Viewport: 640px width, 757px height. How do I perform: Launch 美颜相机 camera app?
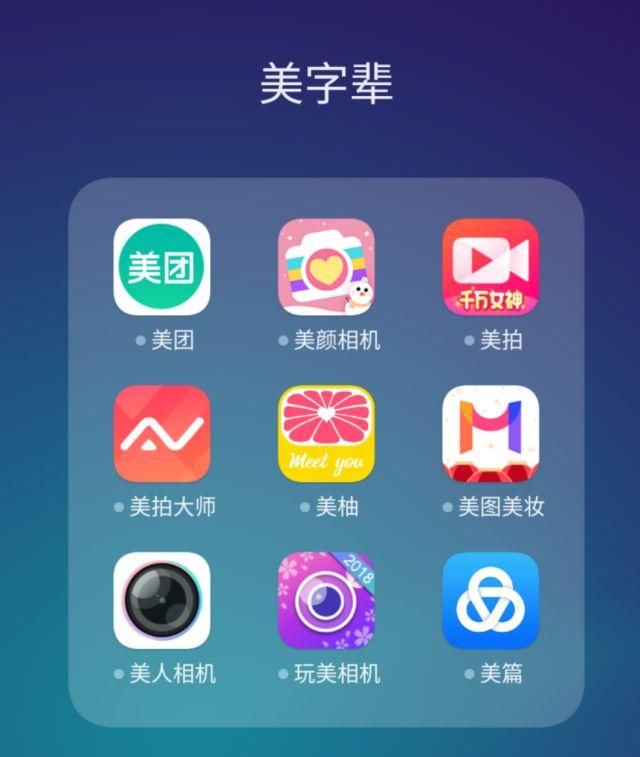coord(326,267)
